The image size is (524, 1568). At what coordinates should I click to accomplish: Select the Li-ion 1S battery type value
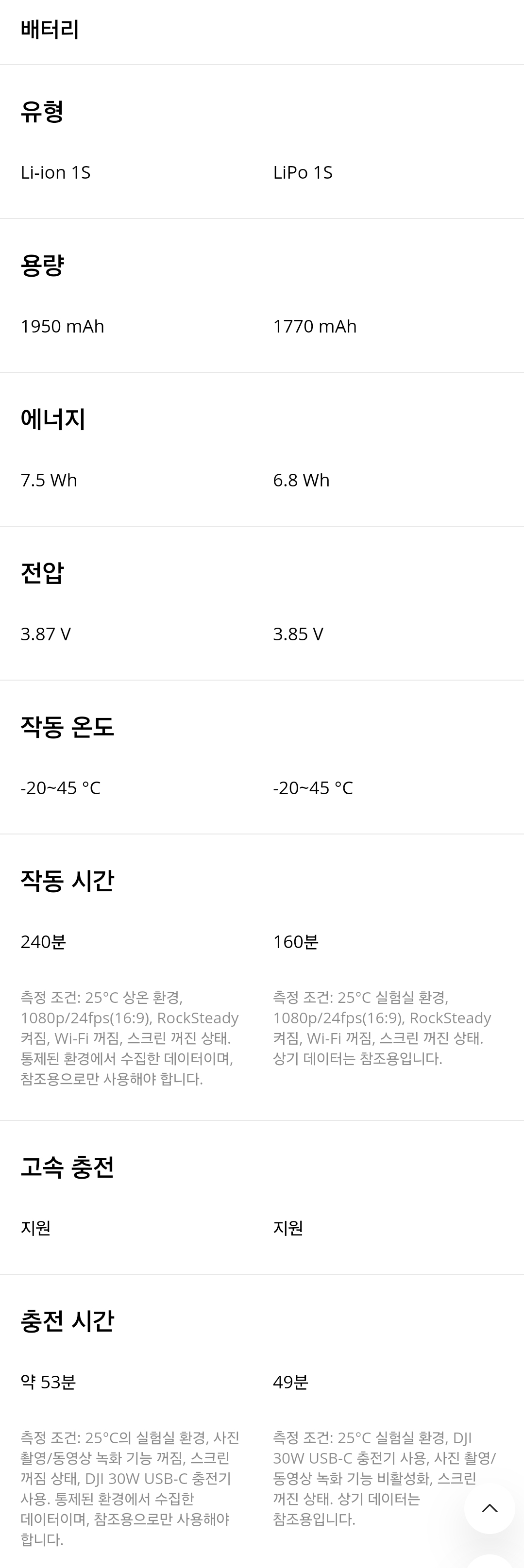coord(55,172)
